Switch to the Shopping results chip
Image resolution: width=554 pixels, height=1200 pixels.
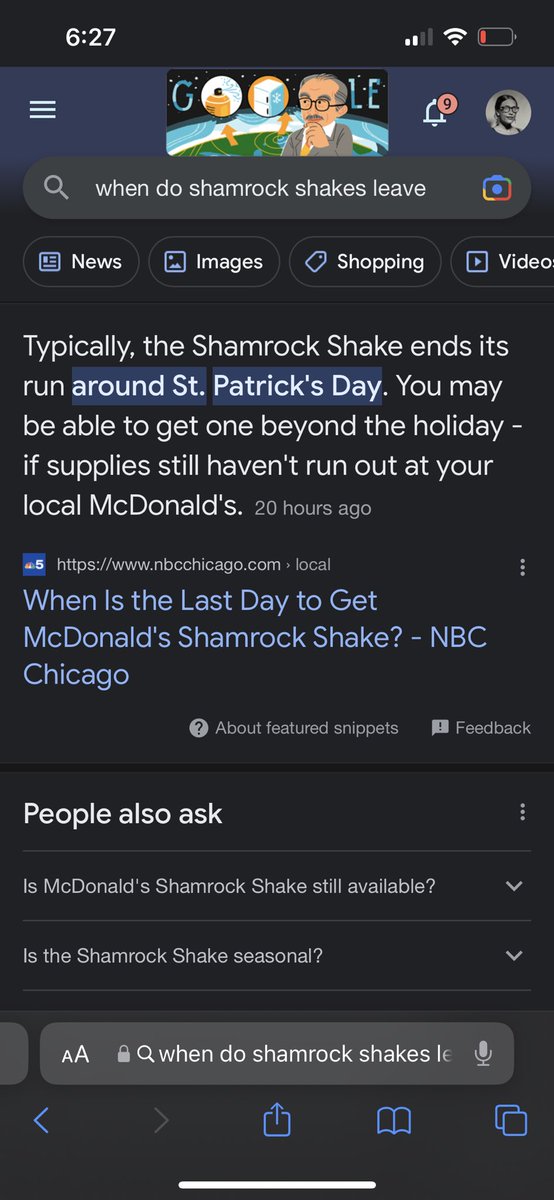pos(365,262)
